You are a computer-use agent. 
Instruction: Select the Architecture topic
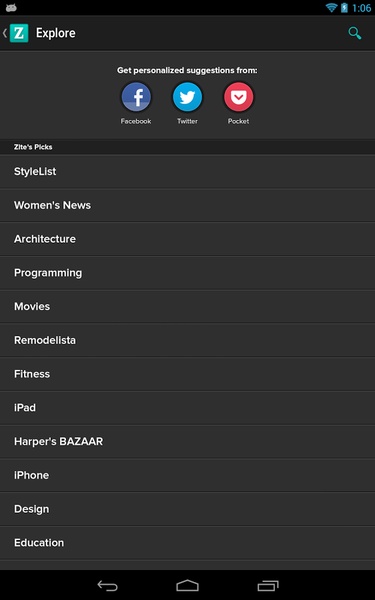tap(188, 239)
